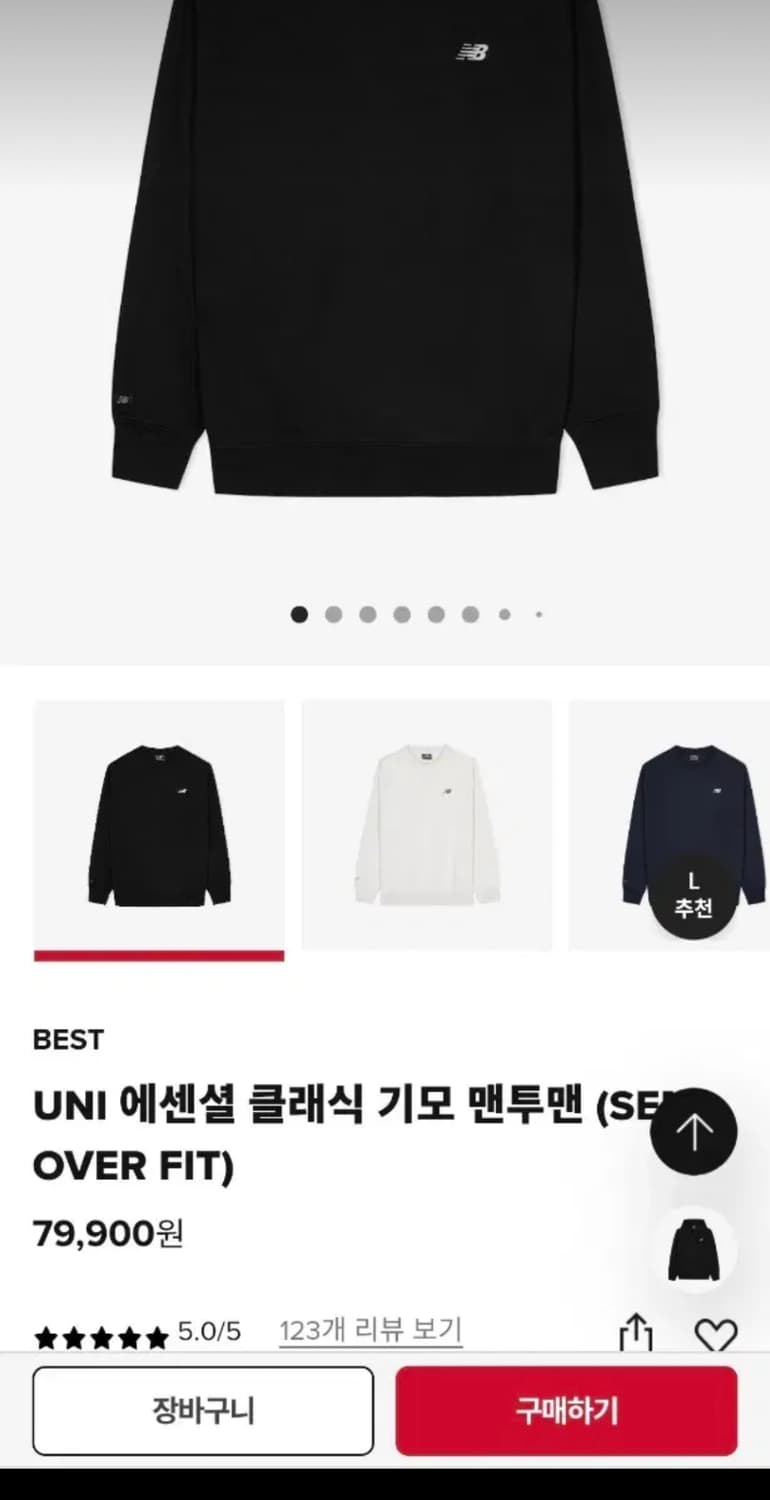Screen dimensions: 770x1500
Task: Add the sweatshirt to wishlist via heart icon
Action: coord(714,1334)
